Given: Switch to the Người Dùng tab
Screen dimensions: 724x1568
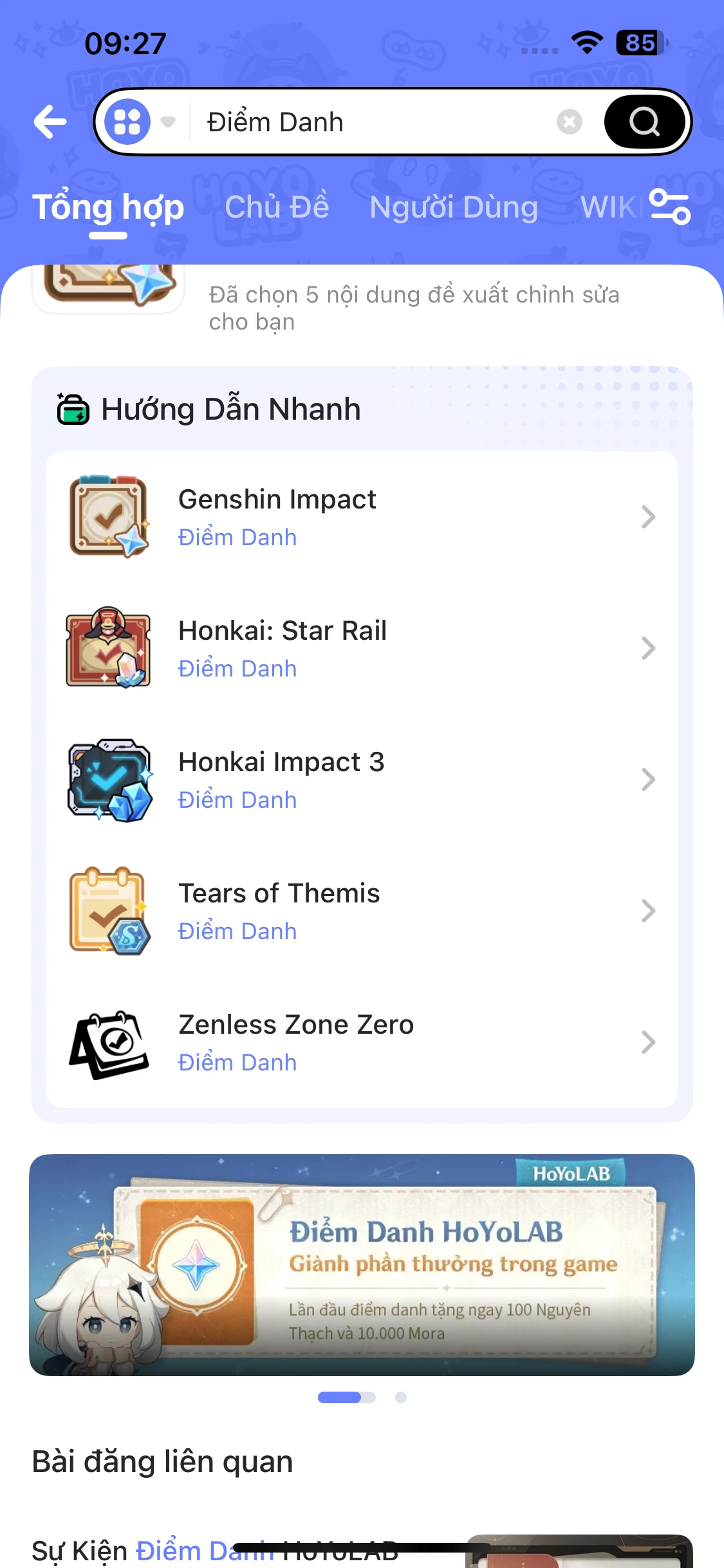Looking at the screenshot, I should pos(453,207).
